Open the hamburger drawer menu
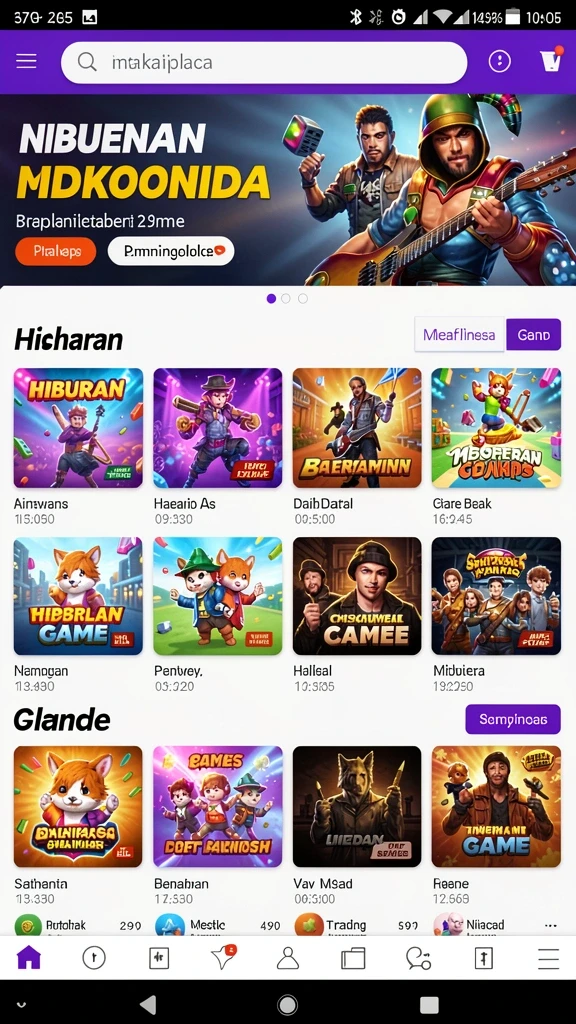576x1024 pixels. (x=27, y=61)
